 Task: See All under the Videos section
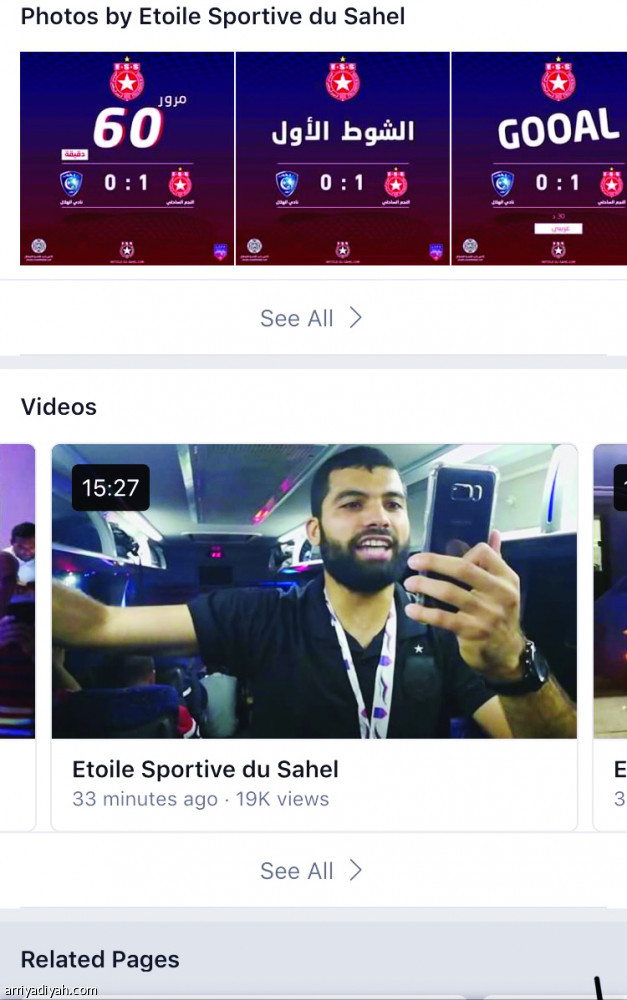click(x=311, y=871)
